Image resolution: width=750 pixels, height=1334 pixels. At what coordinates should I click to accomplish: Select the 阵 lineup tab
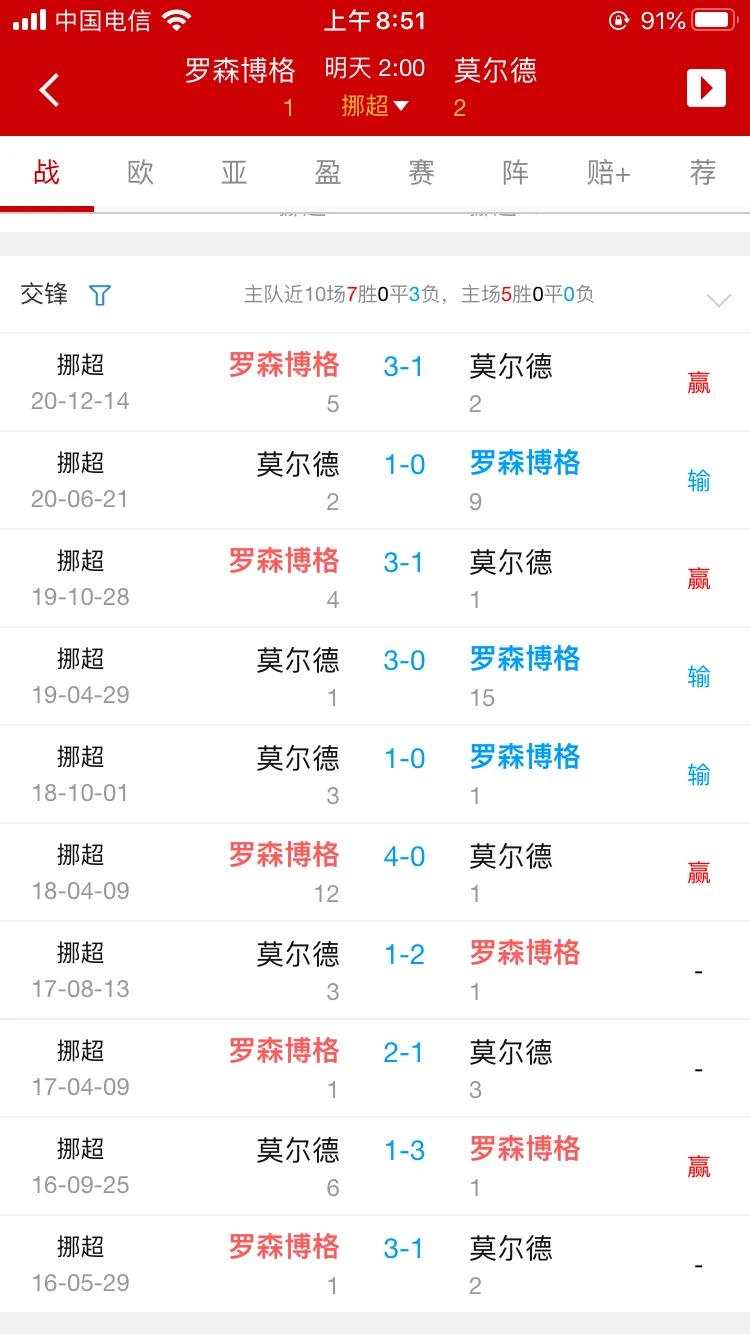[x=514, y=172]
